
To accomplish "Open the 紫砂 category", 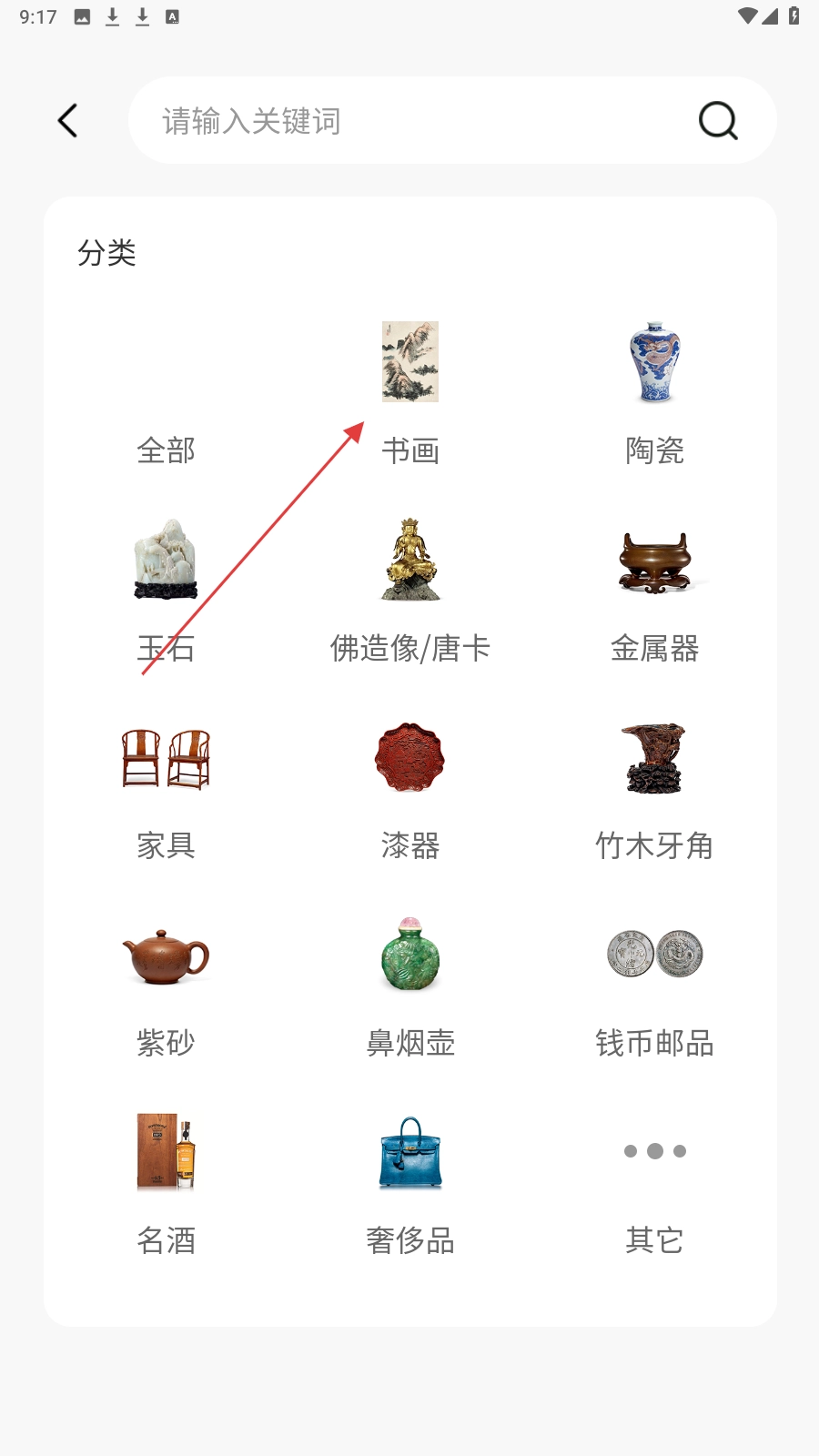I will 166,985.
